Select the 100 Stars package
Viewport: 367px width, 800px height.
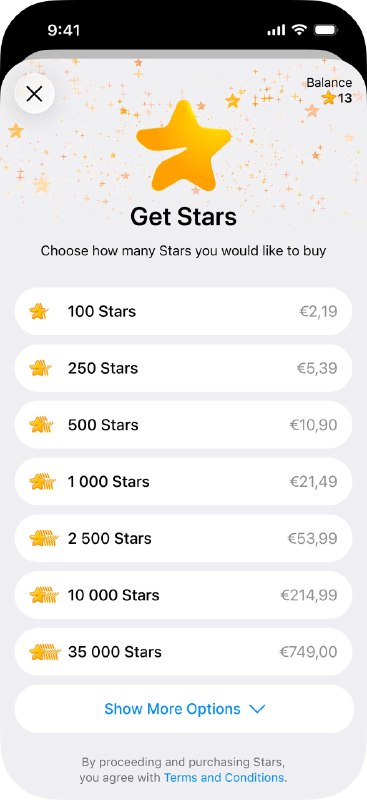[183, 311]
